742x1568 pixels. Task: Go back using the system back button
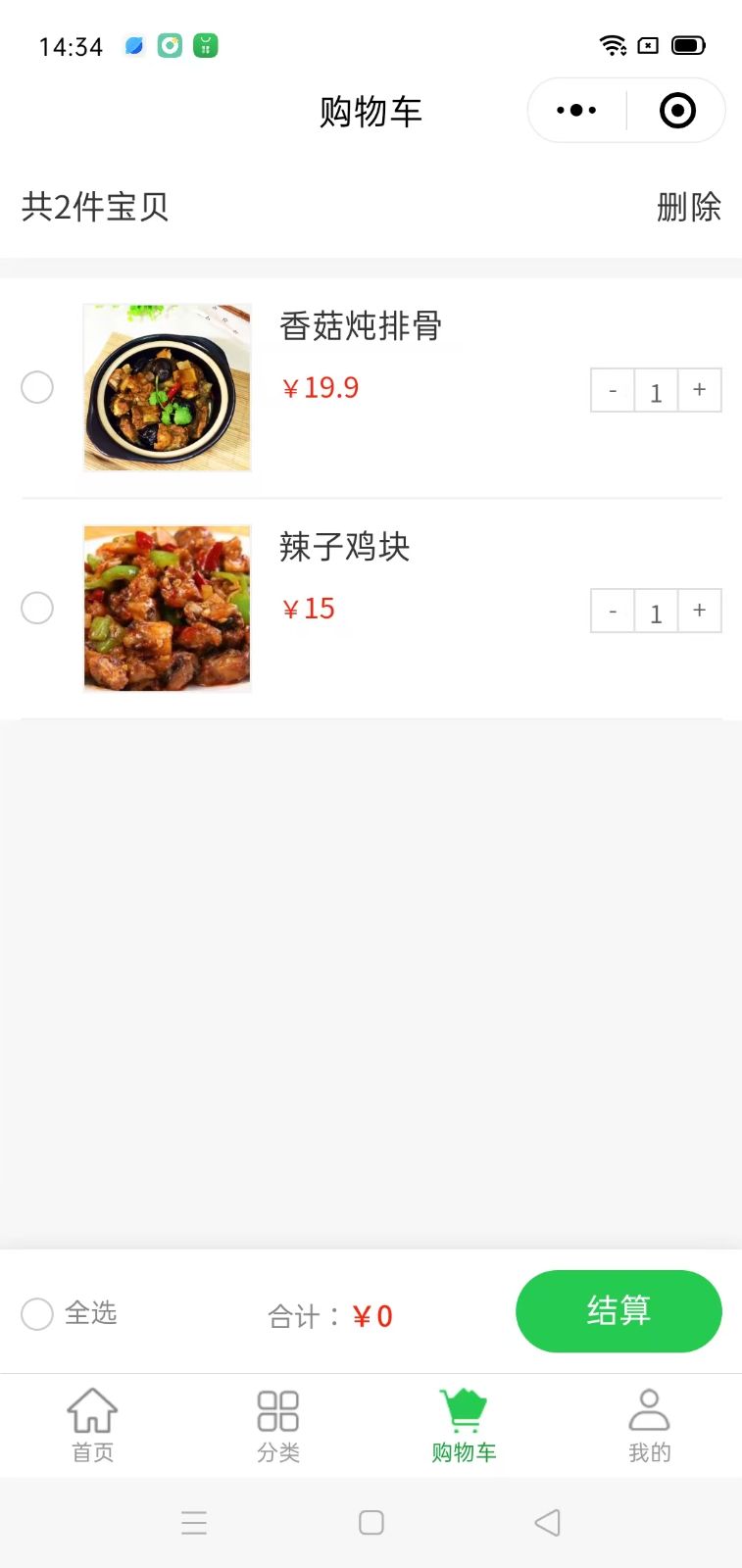click(548, 1522)
